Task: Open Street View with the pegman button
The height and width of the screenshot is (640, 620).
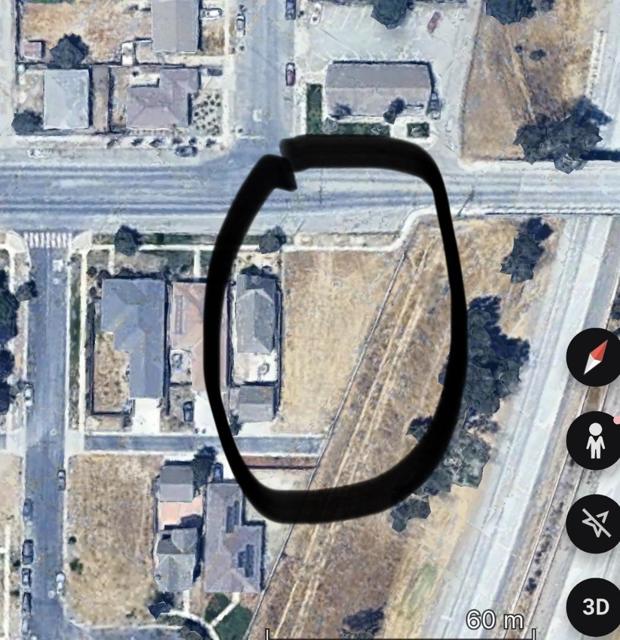Action: point(596,441)
